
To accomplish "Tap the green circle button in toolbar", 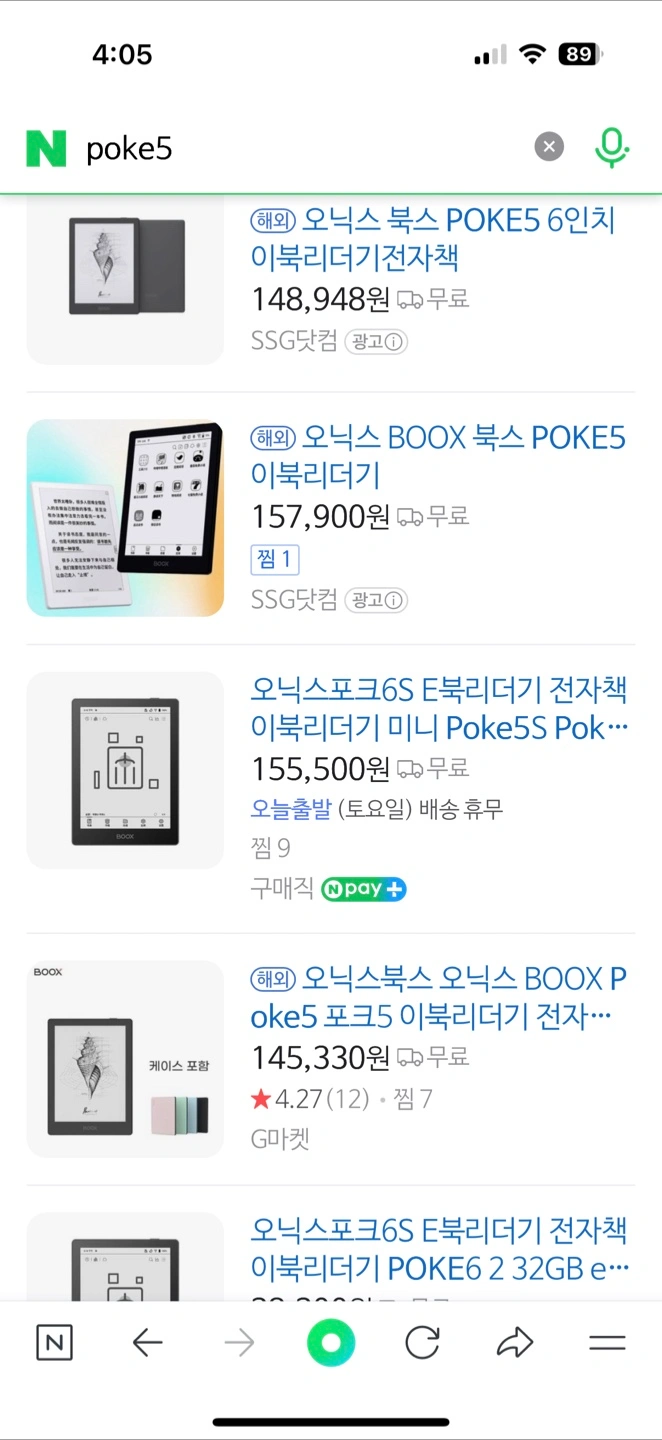I will tap(331, 1342).
